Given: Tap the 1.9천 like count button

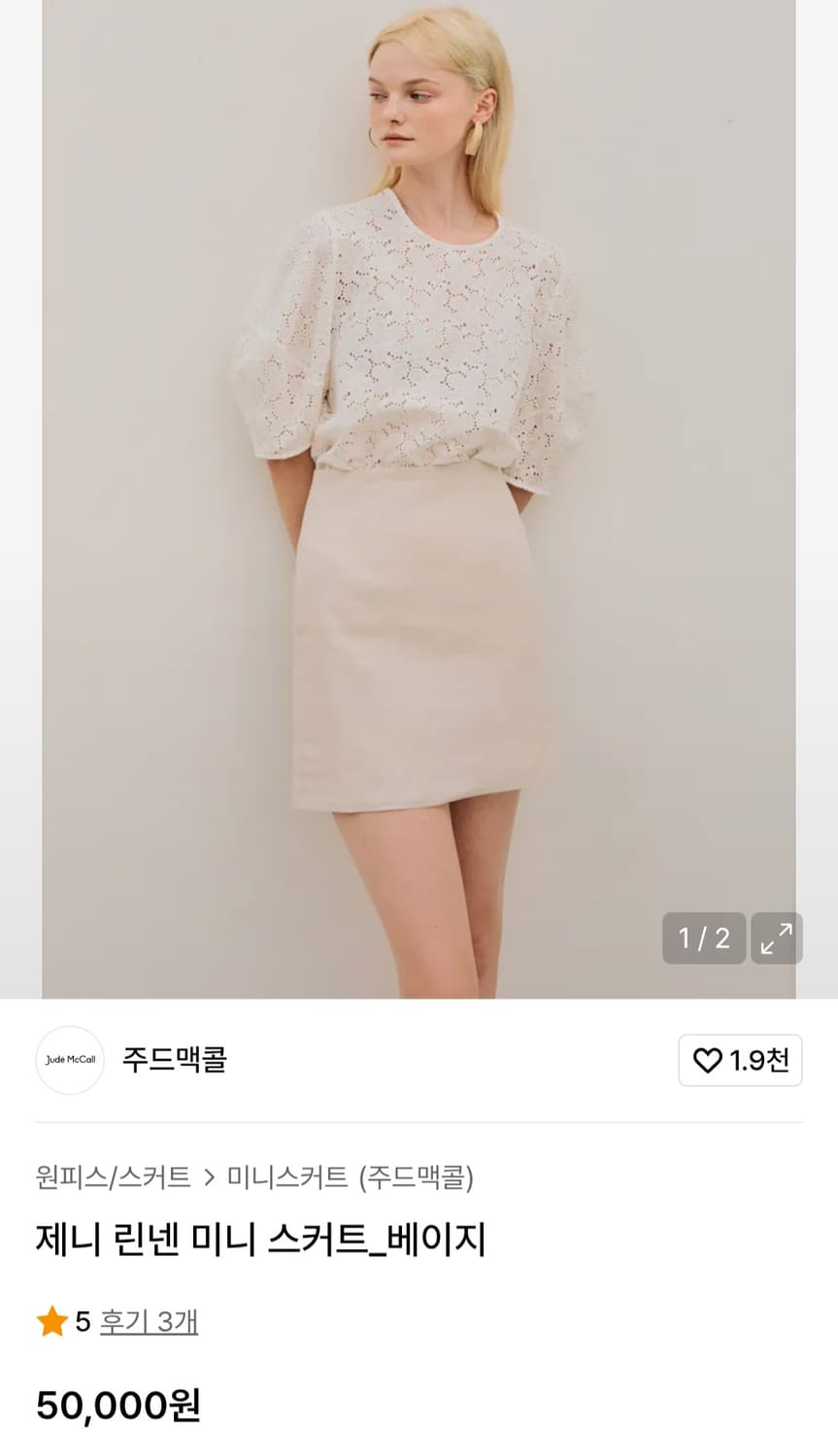Looking at the screenshot, I should 740,1060.
